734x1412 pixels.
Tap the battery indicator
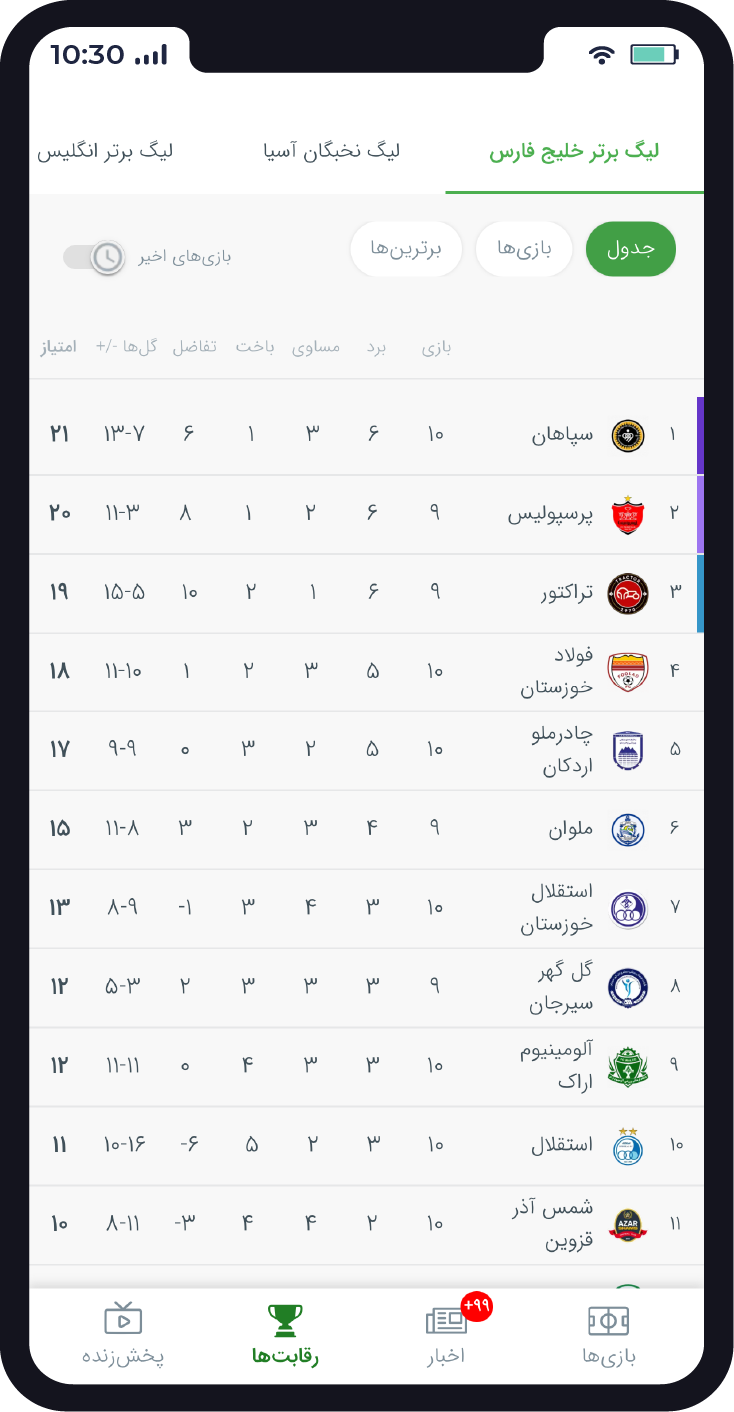coord(650,57)
